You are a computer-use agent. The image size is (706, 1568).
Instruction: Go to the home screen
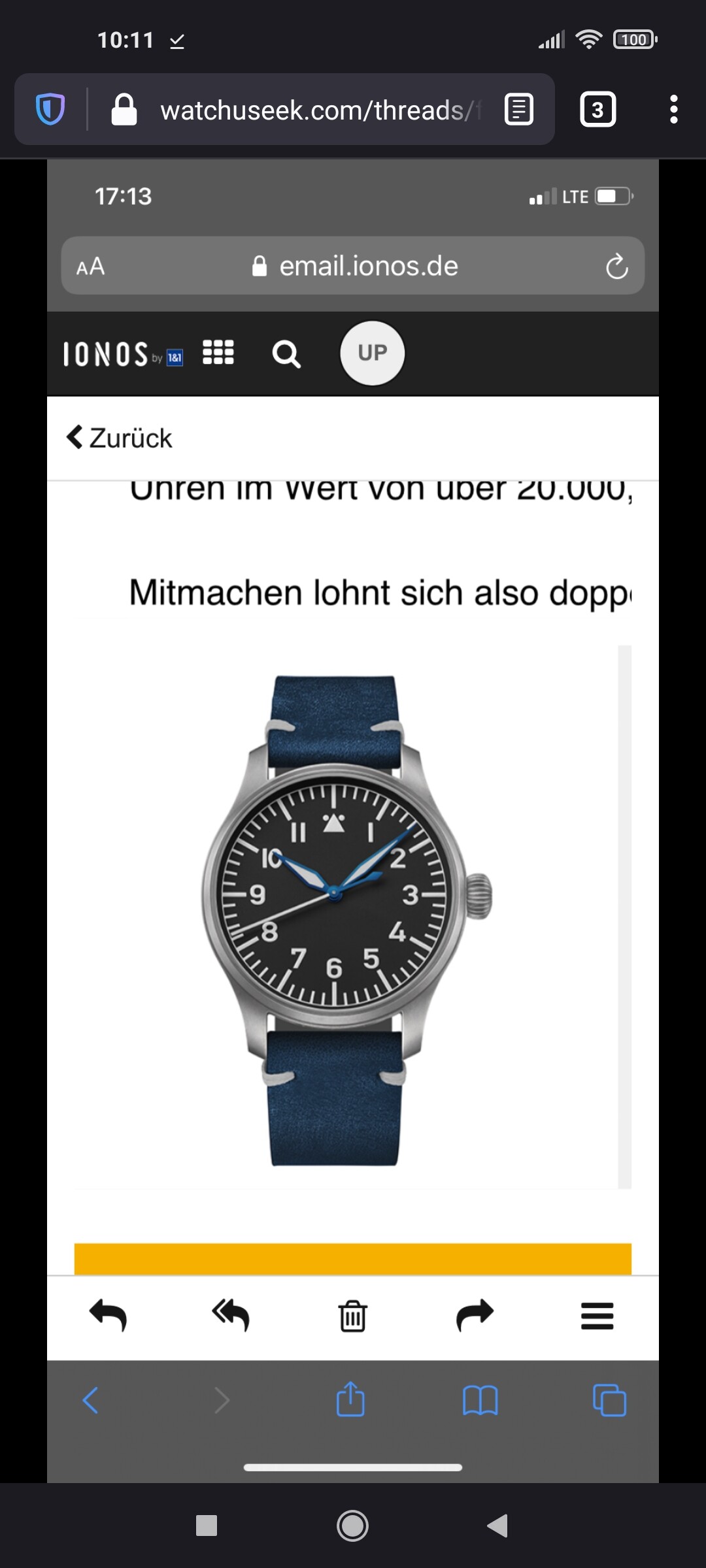(x=352, y=1526)
